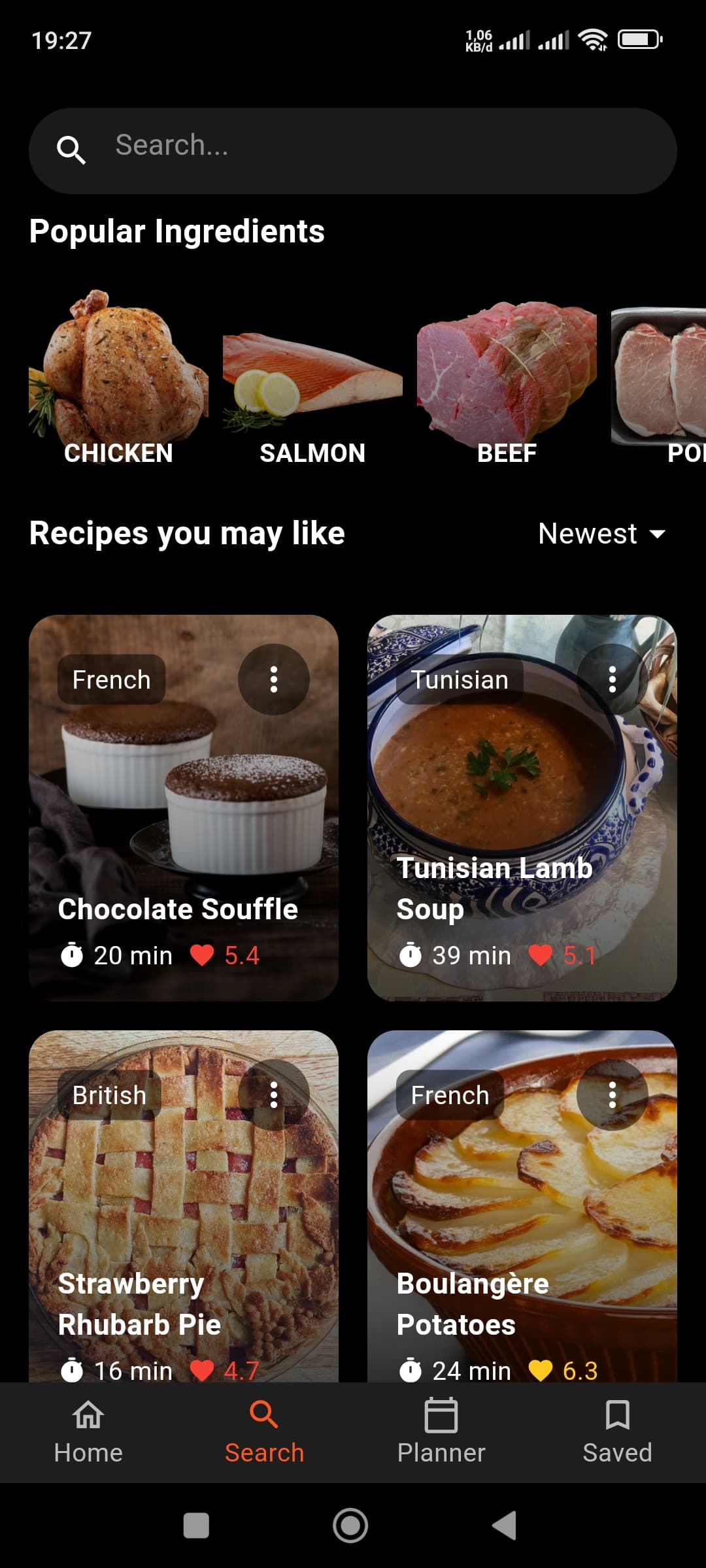Open the three-dot menu on Strawberry Rhubarb Pie
706x1568 pixels.
pos(272,1094)
